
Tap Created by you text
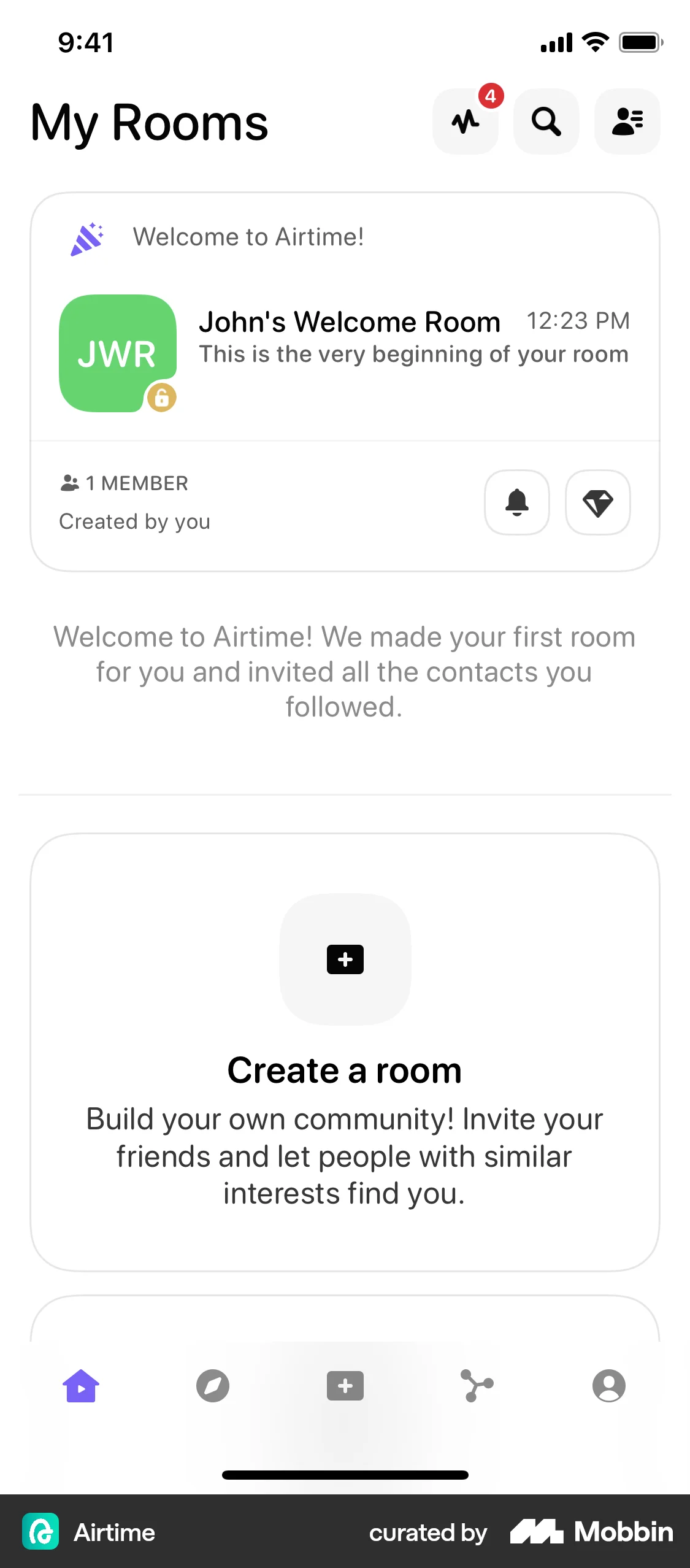click(x=134, y=521)
